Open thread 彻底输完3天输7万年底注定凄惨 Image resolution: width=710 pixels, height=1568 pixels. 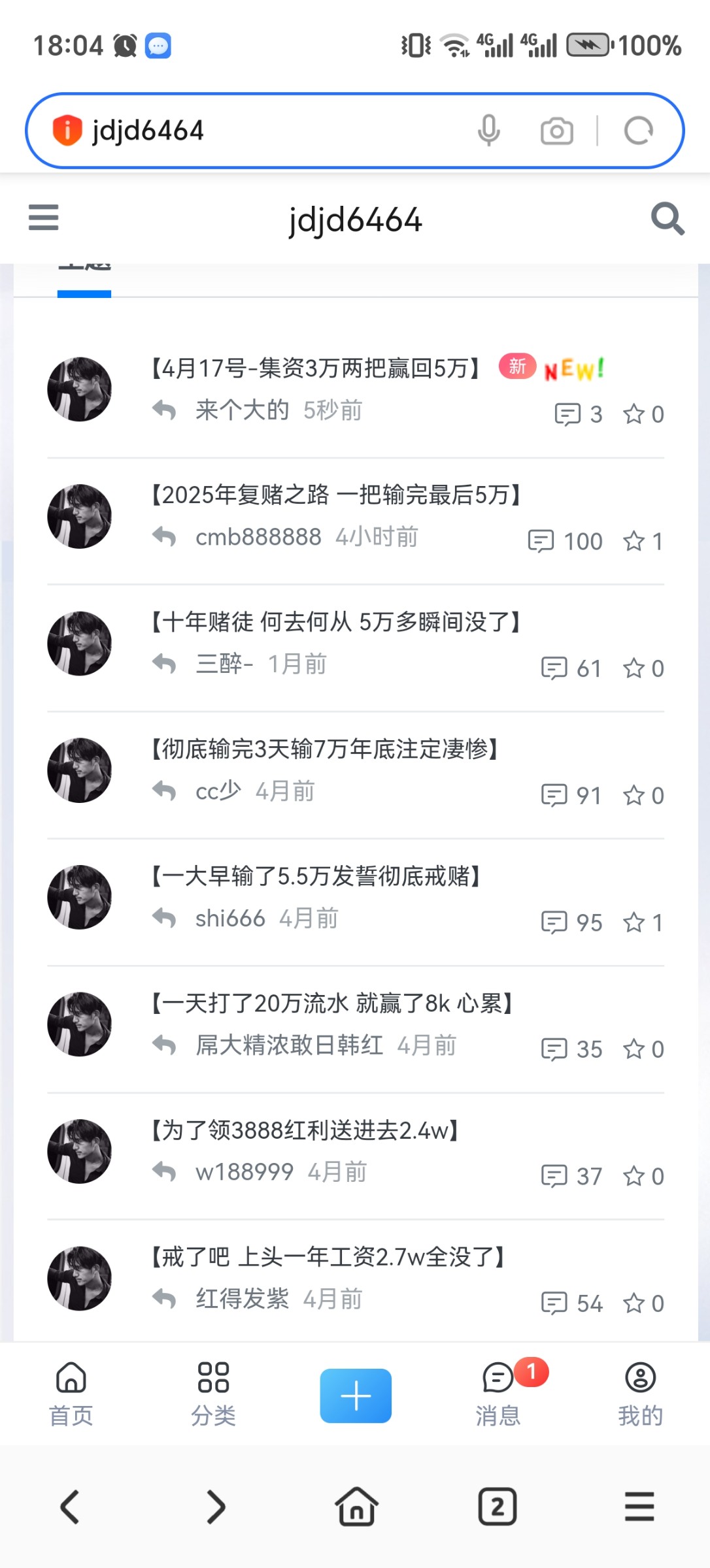pyautogui.click(x=325, y=749)
